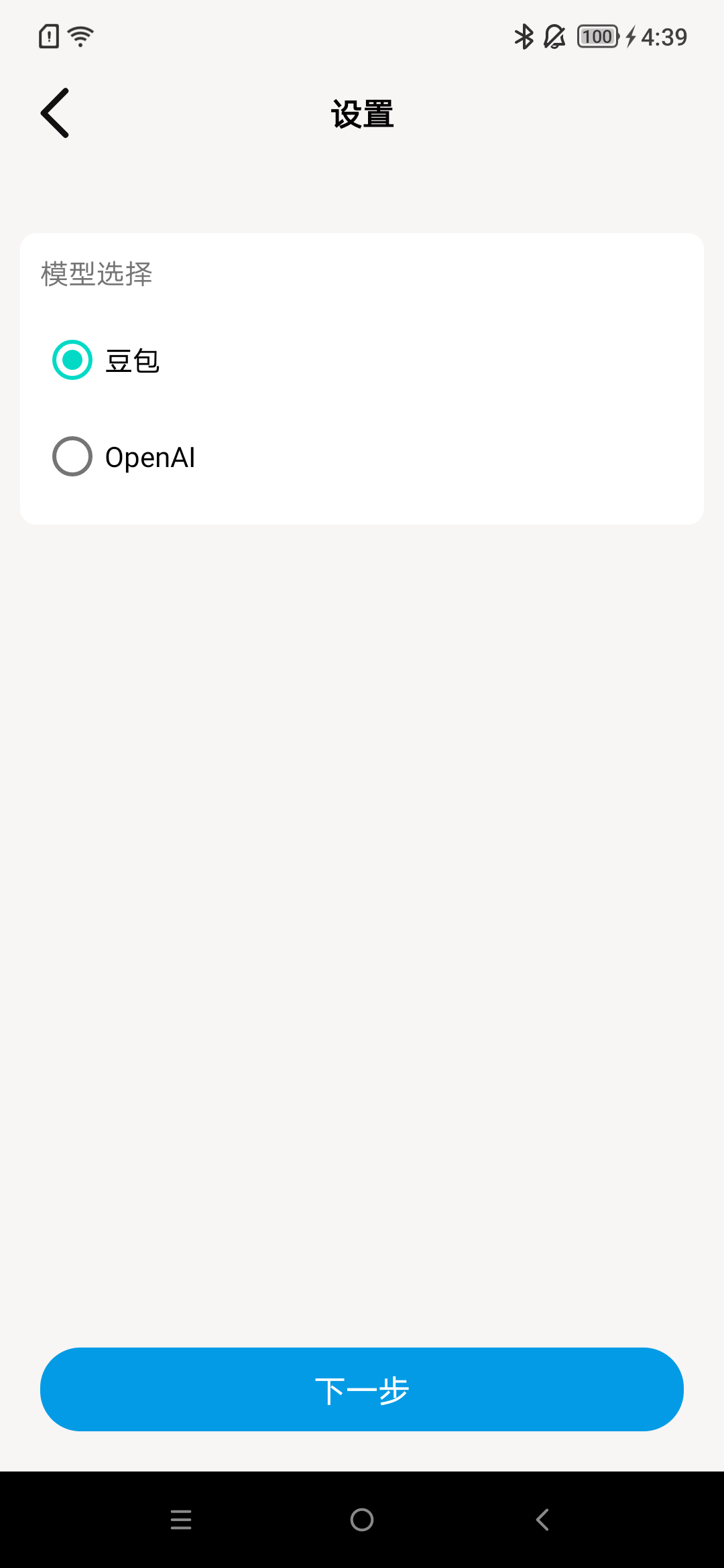Select the 豆包 model option

tap(72, 361)
